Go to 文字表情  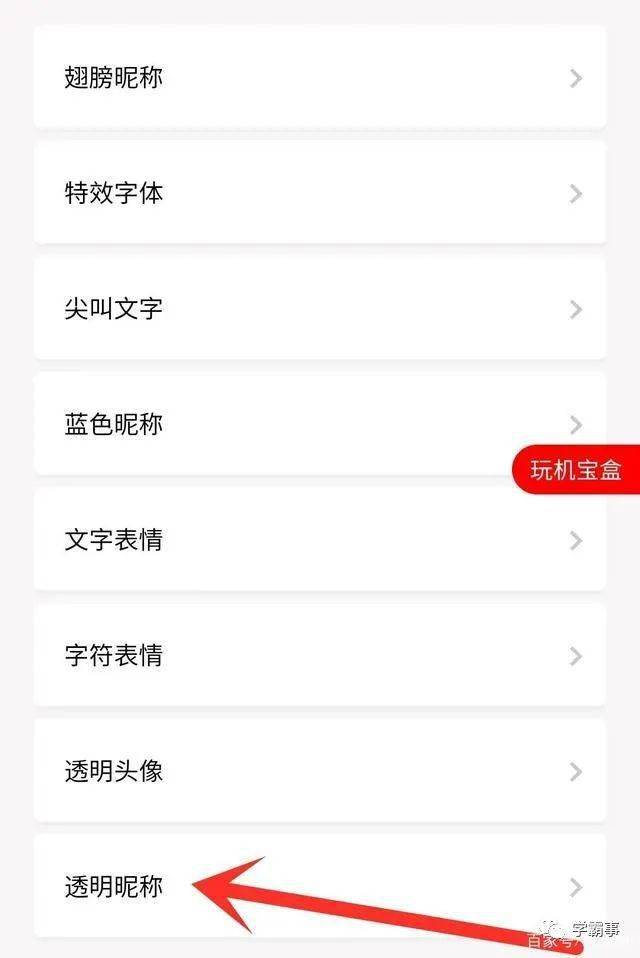[x=320, y=540]
